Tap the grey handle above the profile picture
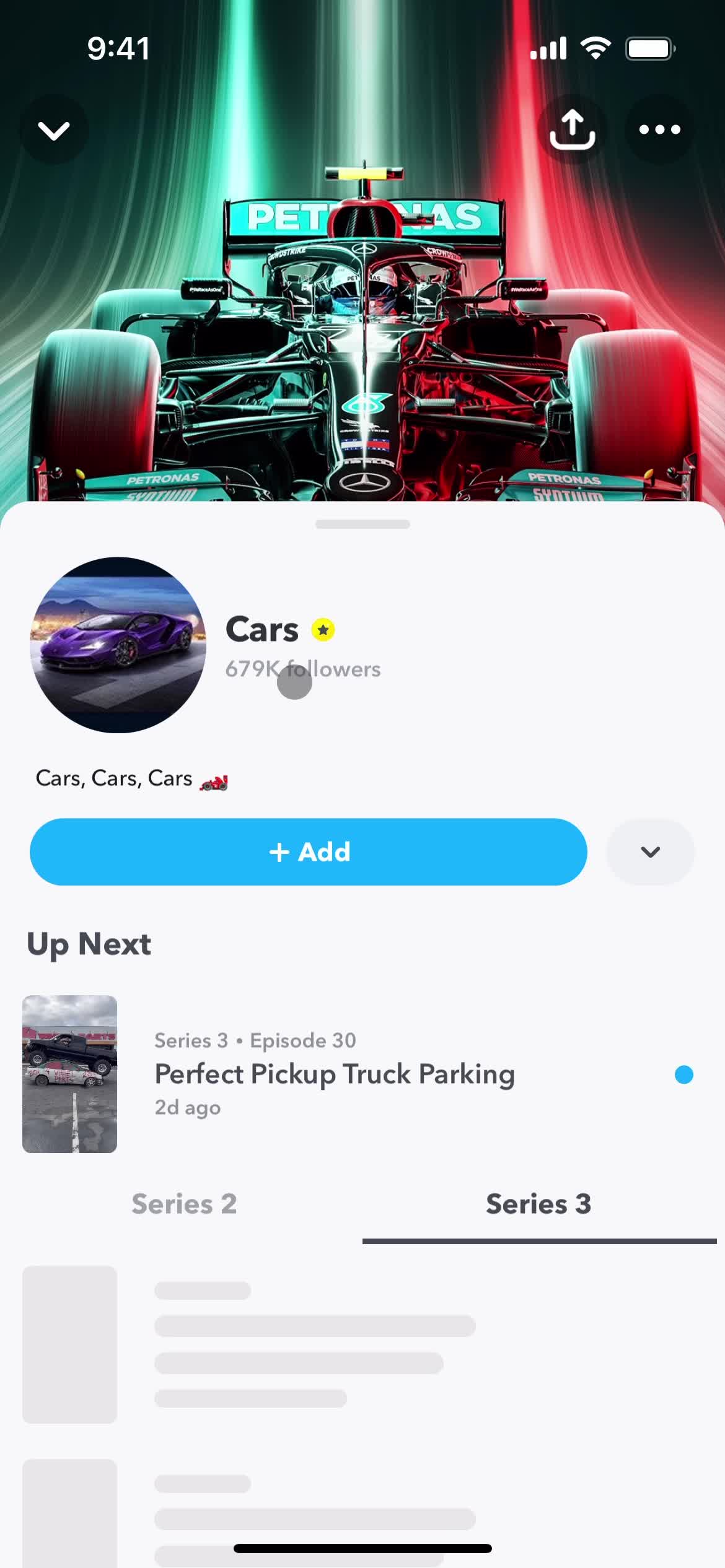The image size is (725, 1568). click(362, 525)
